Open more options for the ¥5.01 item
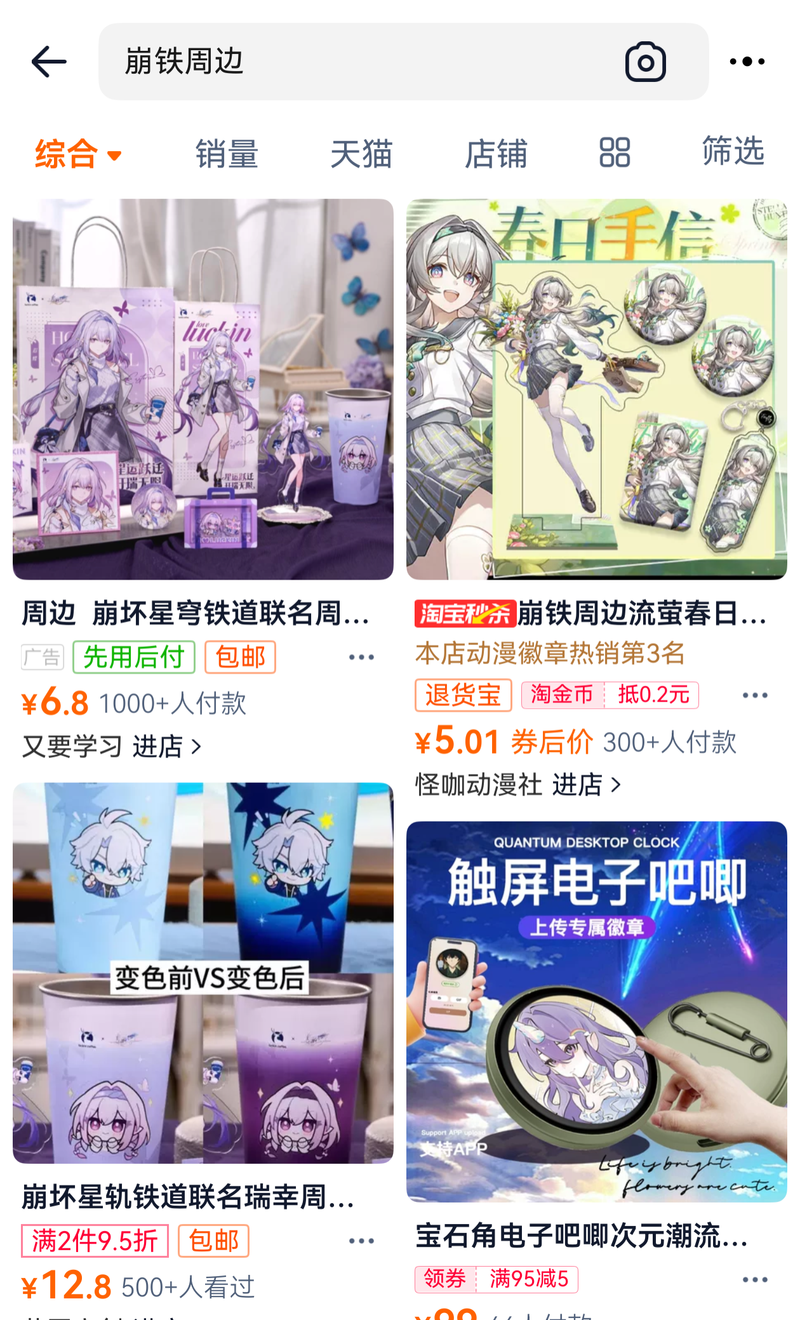 [755, 695]
